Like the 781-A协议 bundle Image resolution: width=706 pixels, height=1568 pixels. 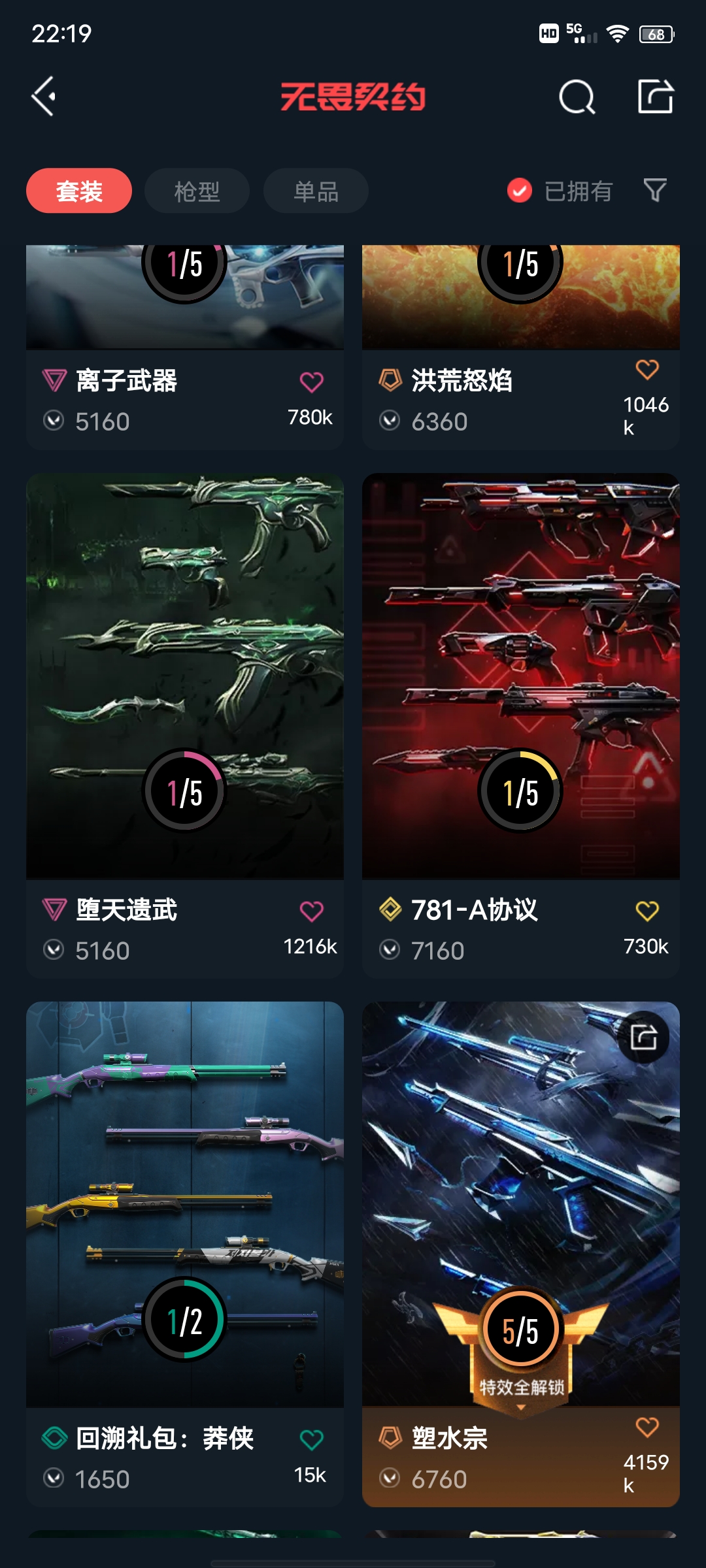point(647,911)
